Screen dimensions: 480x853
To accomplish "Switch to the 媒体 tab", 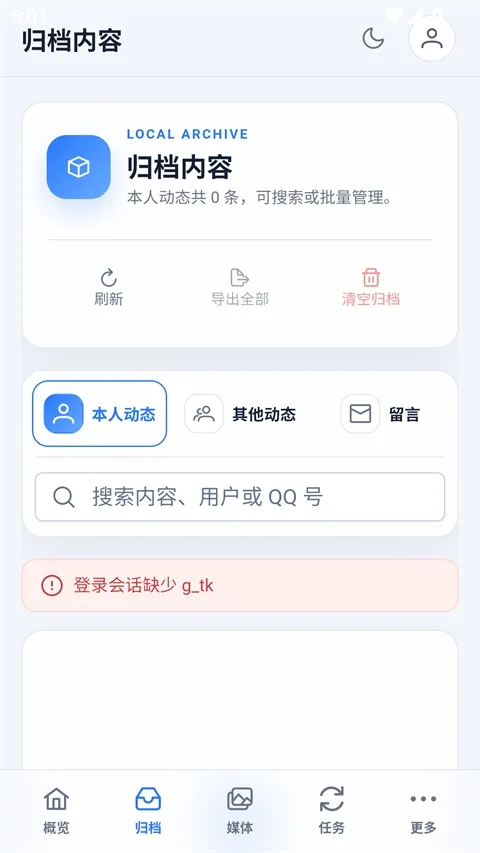I will pyautogui.click(x=240, y=811).
